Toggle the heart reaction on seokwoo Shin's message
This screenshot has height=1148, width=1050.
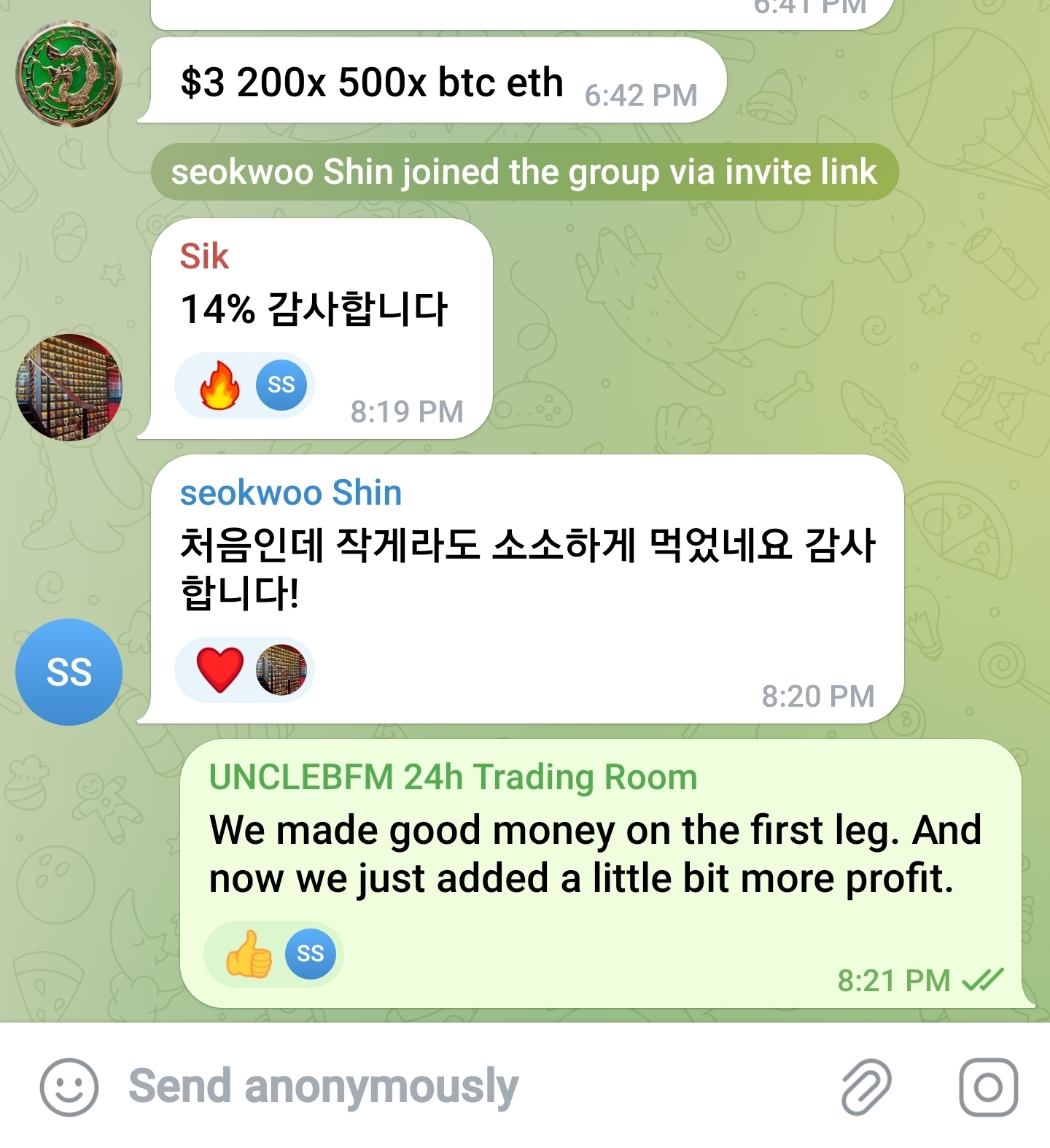[219, 669]
